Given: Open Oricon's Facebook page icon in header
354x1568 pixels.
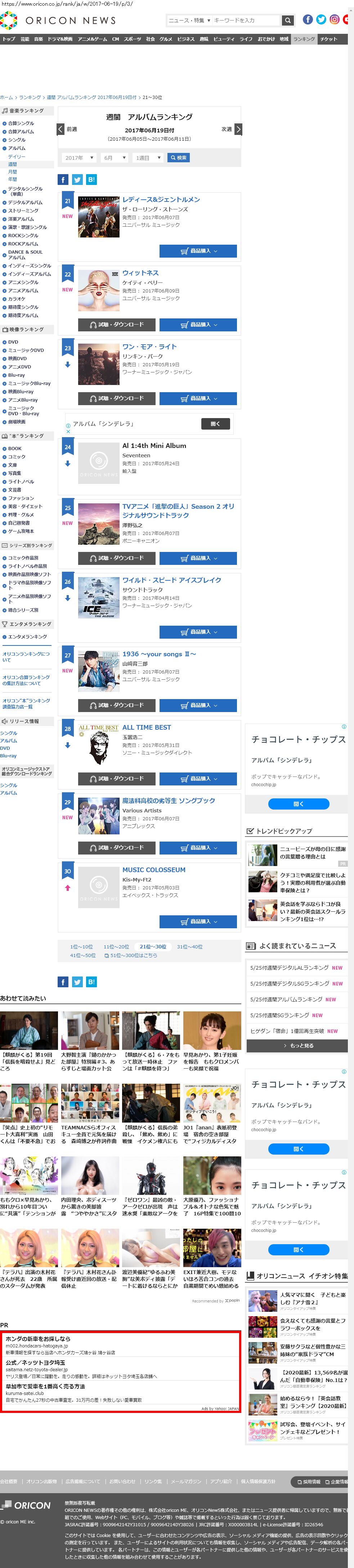Looking at the screenshot, I should click(308, 19).
